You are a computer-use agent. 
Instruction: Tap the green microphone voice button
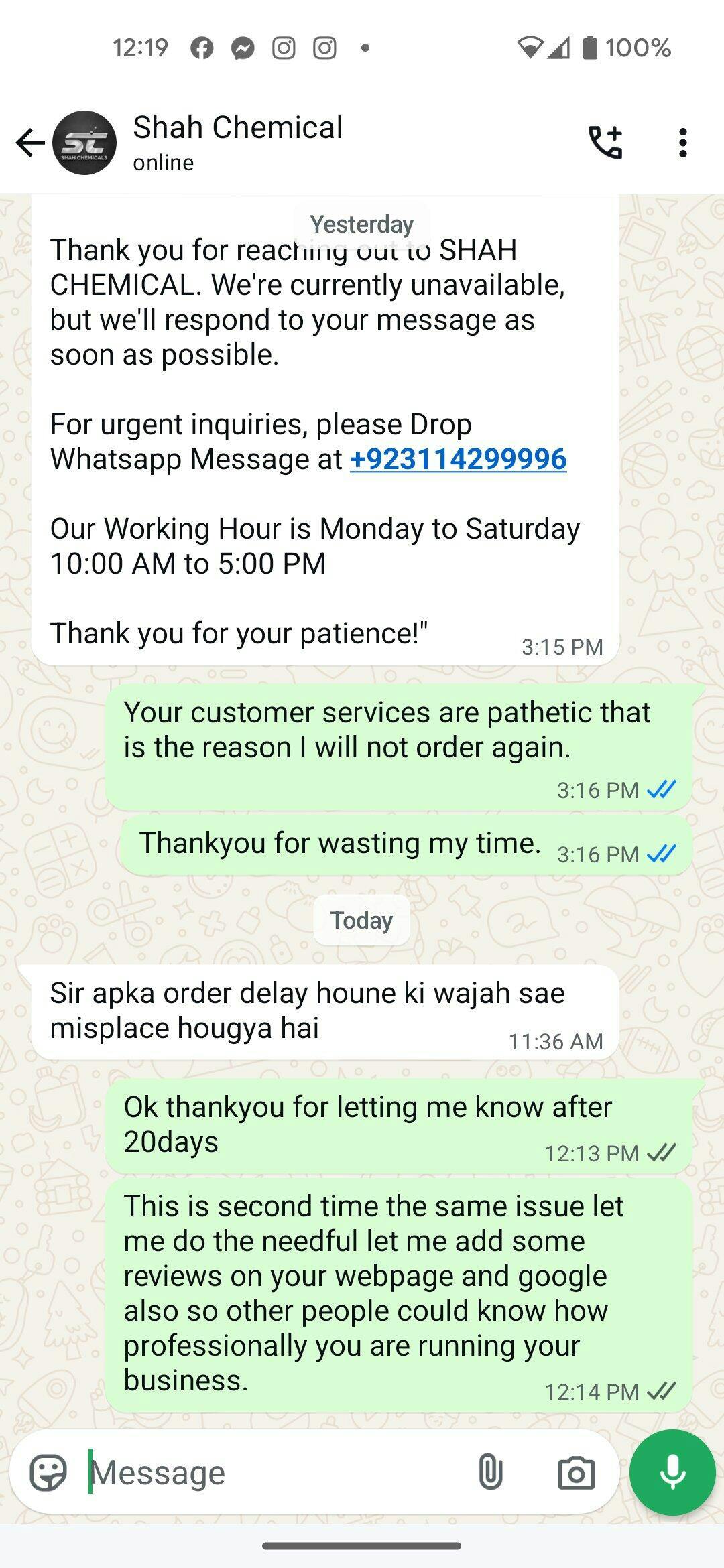coord(672,1472)
